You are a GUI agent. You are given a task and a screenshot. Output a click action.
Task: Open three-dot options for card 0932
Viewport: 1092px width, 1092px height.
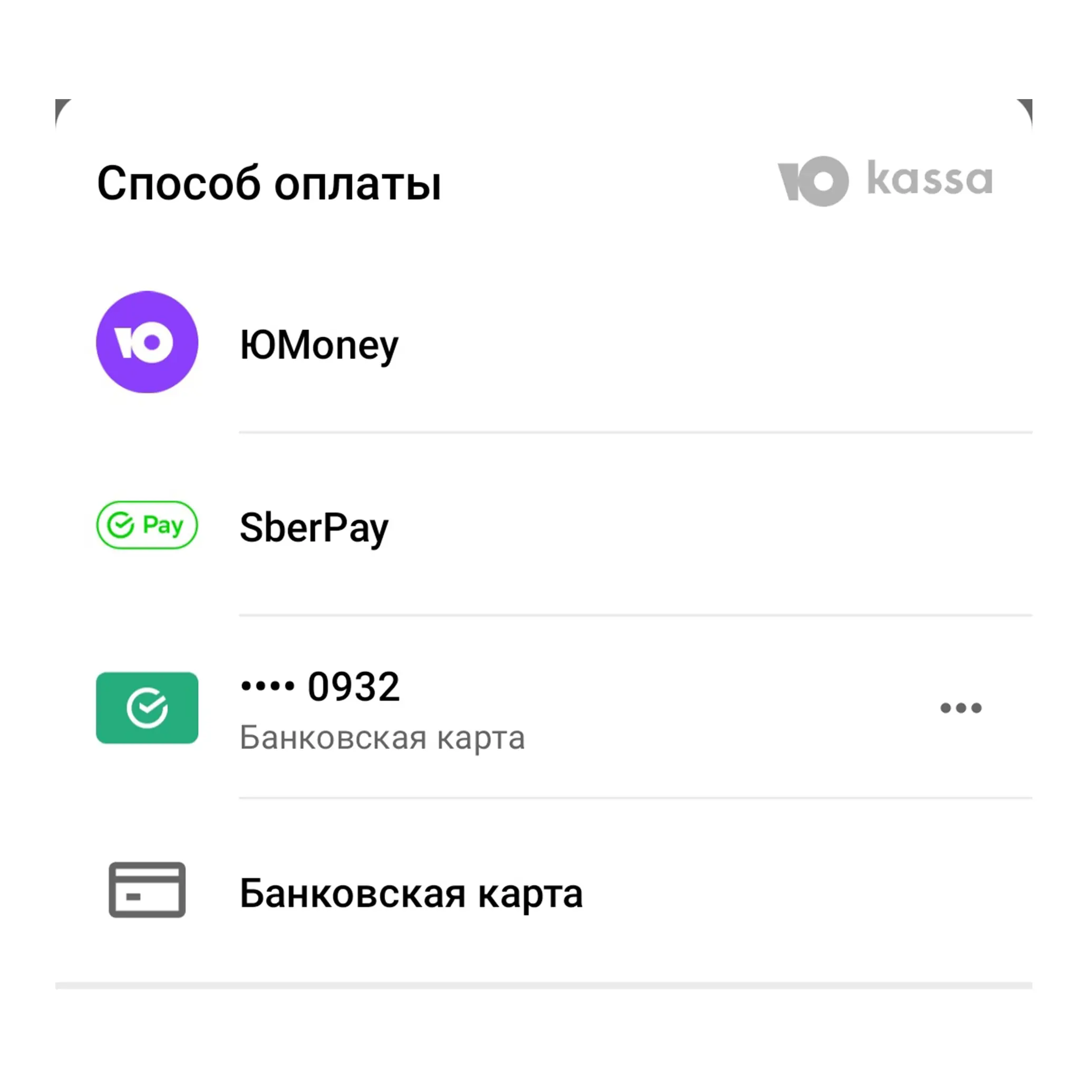point(960,708)
